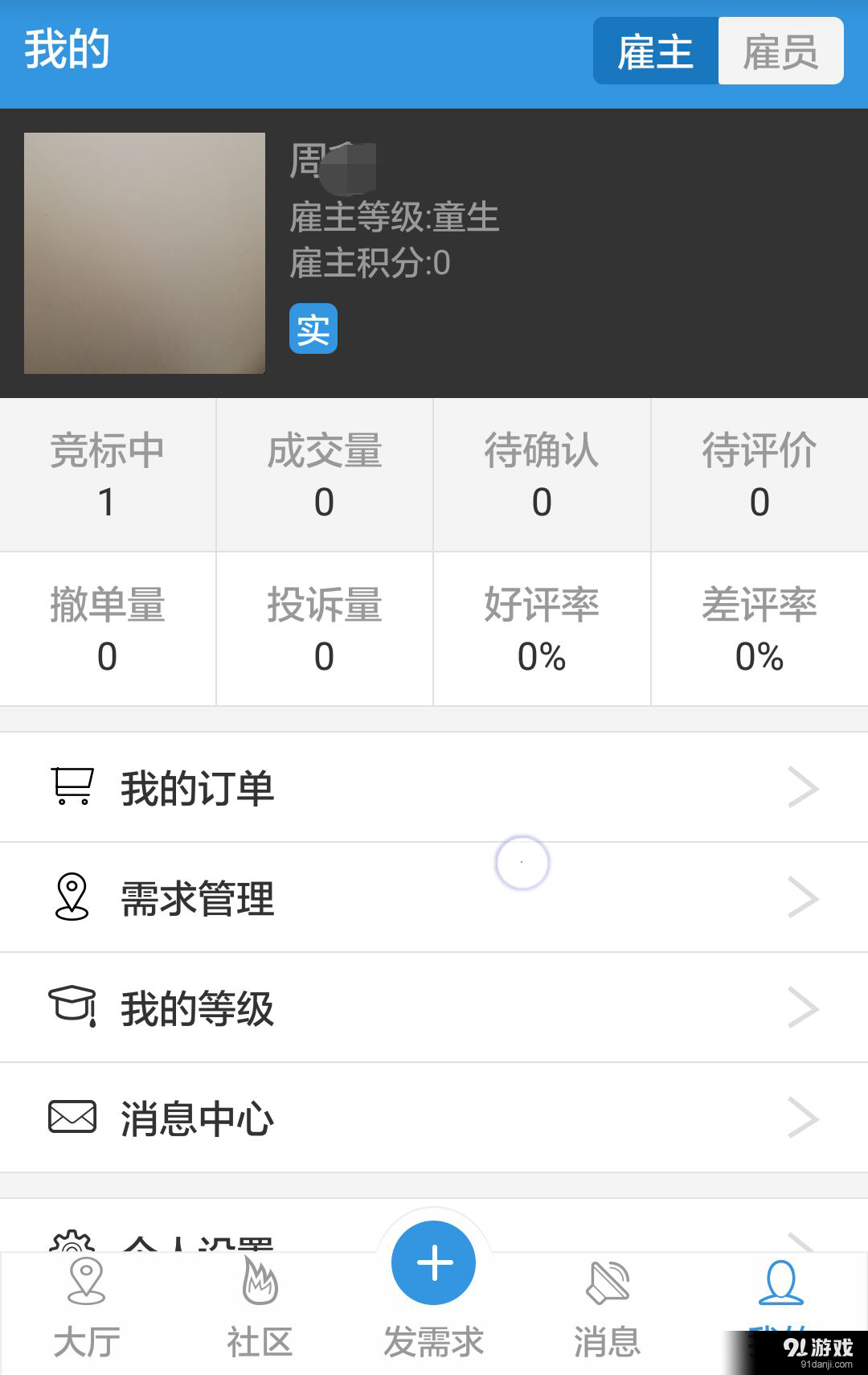This screenshot has height=1375, width=868.
Task: Switch to 雇主 employer mode
Action: (x=655, y=51)
